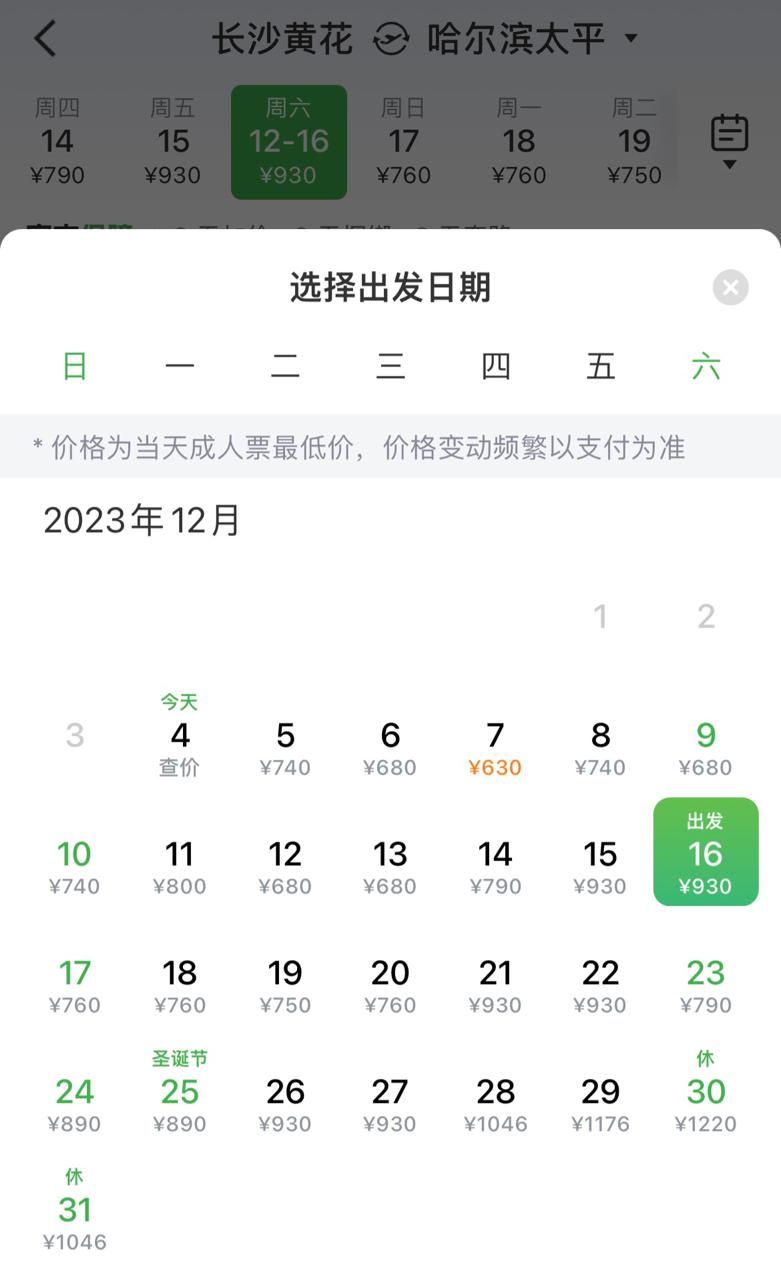Choose December 20 priced ¥760
Viewport: 781px width, 1280px height.
pyautogui.click(x=390, y=986)
